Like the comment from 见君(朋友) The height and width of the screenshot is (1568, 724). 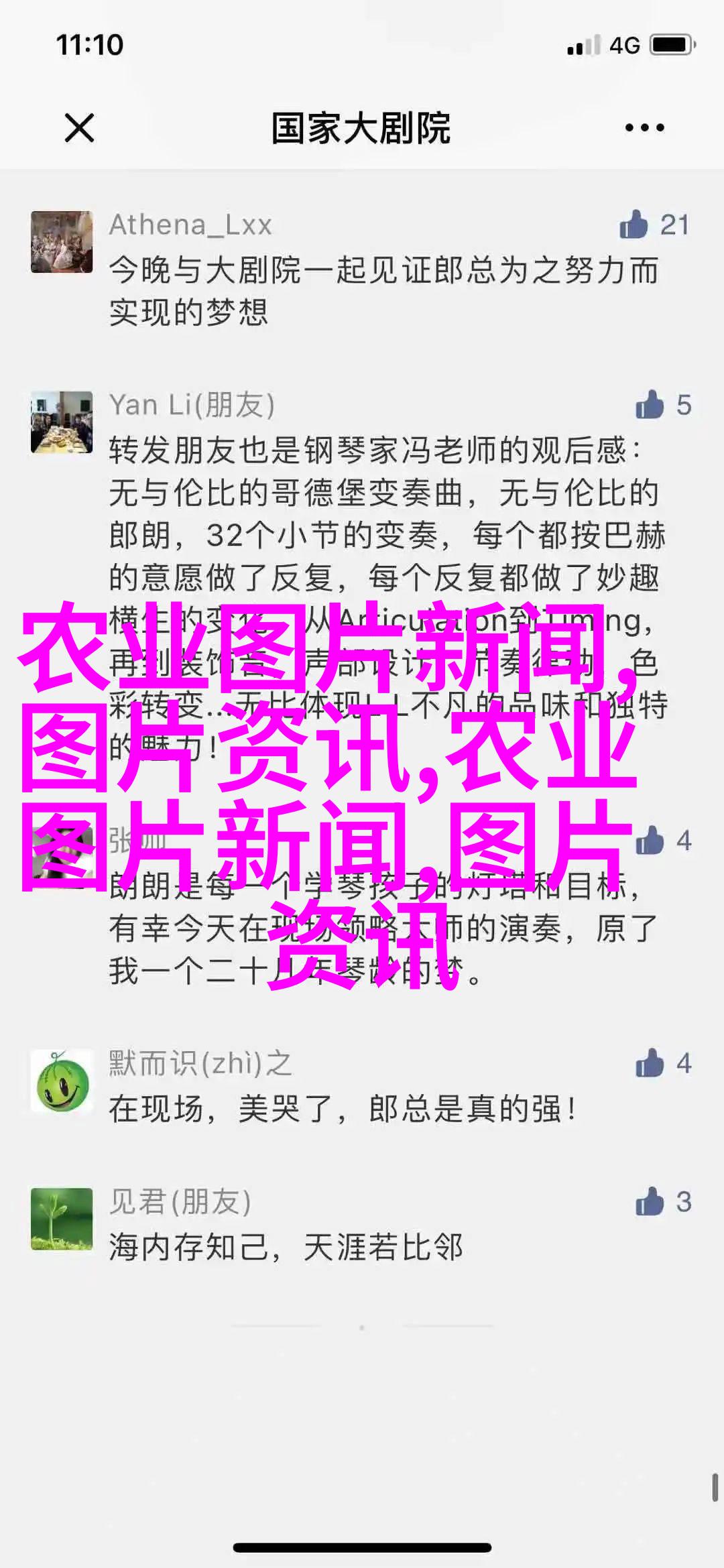649,1202
